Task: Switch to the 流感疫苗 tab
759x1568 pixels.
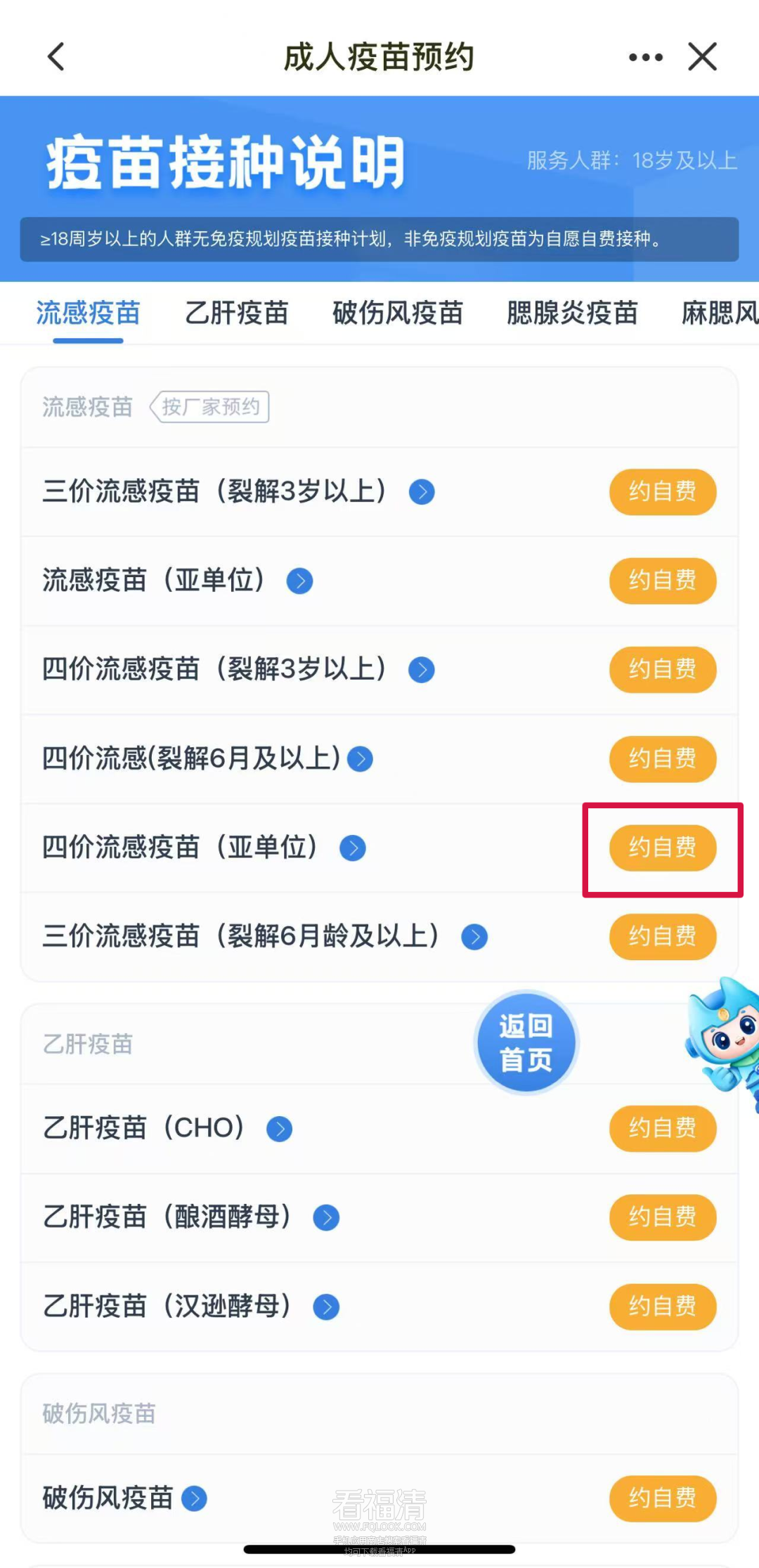Action: (88, 313)
